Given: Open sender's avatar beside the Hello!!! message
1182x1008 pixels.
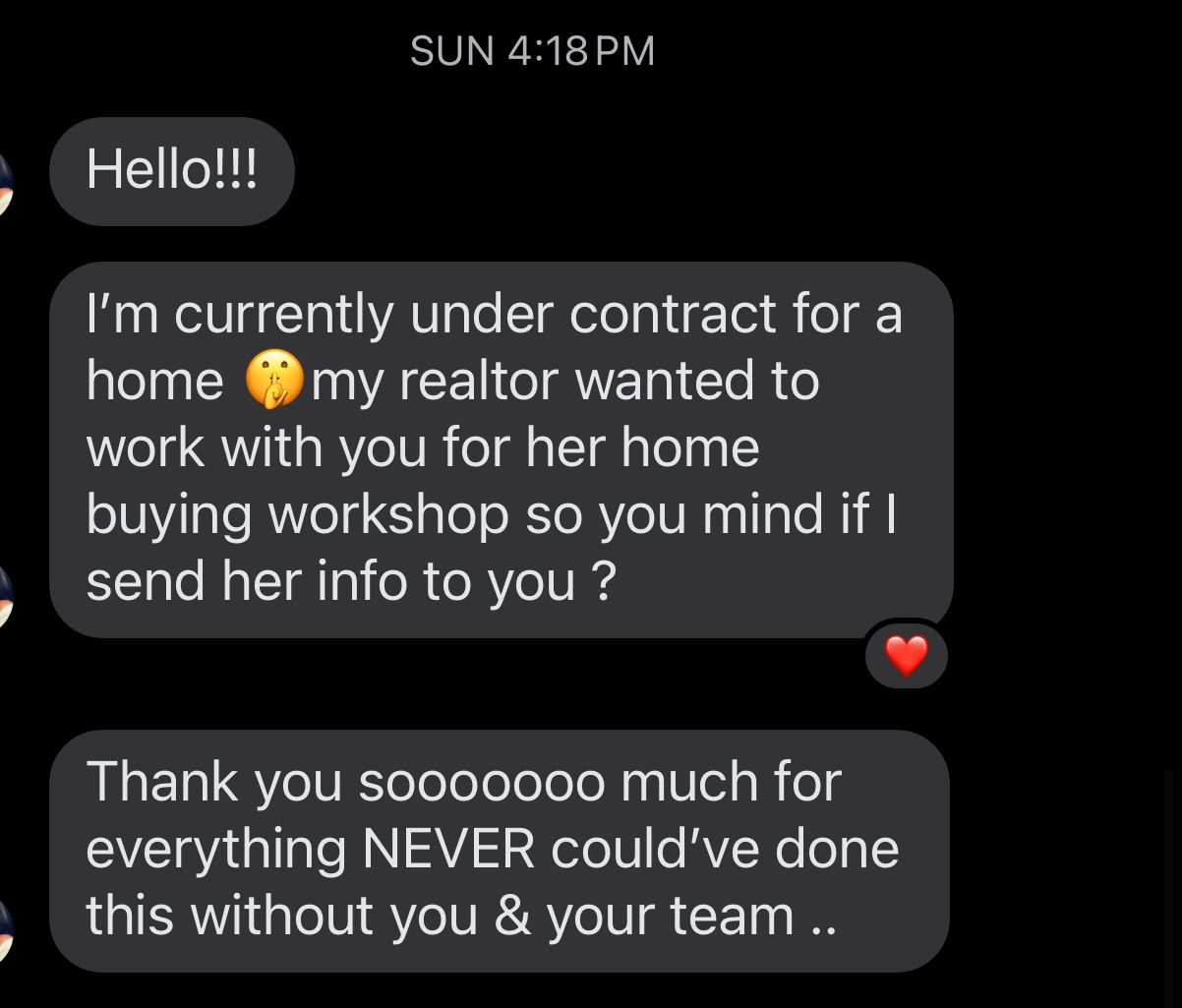Looking at the screenshot, I should pos(5,184).
